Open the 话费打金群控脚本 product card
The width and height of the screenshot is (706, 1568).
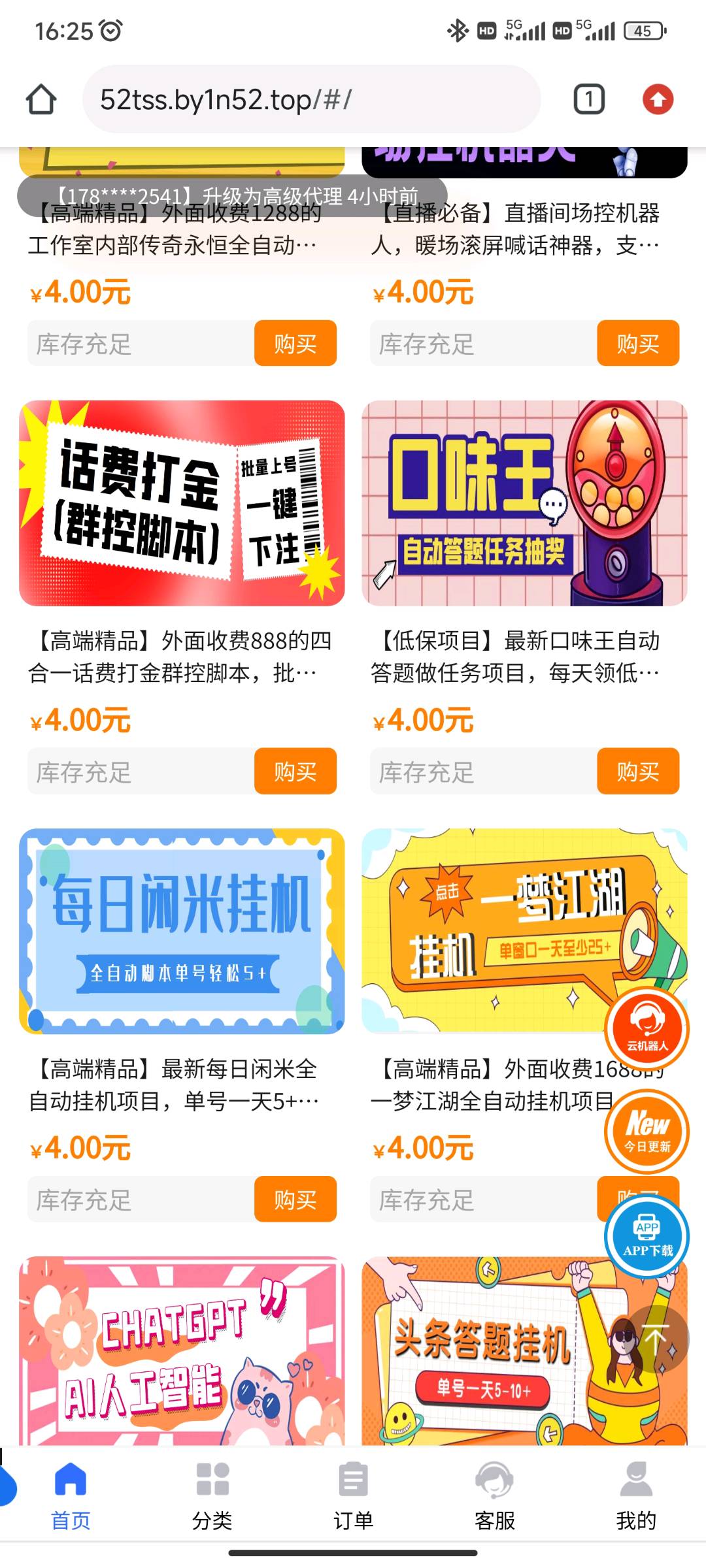pos(182,503)
